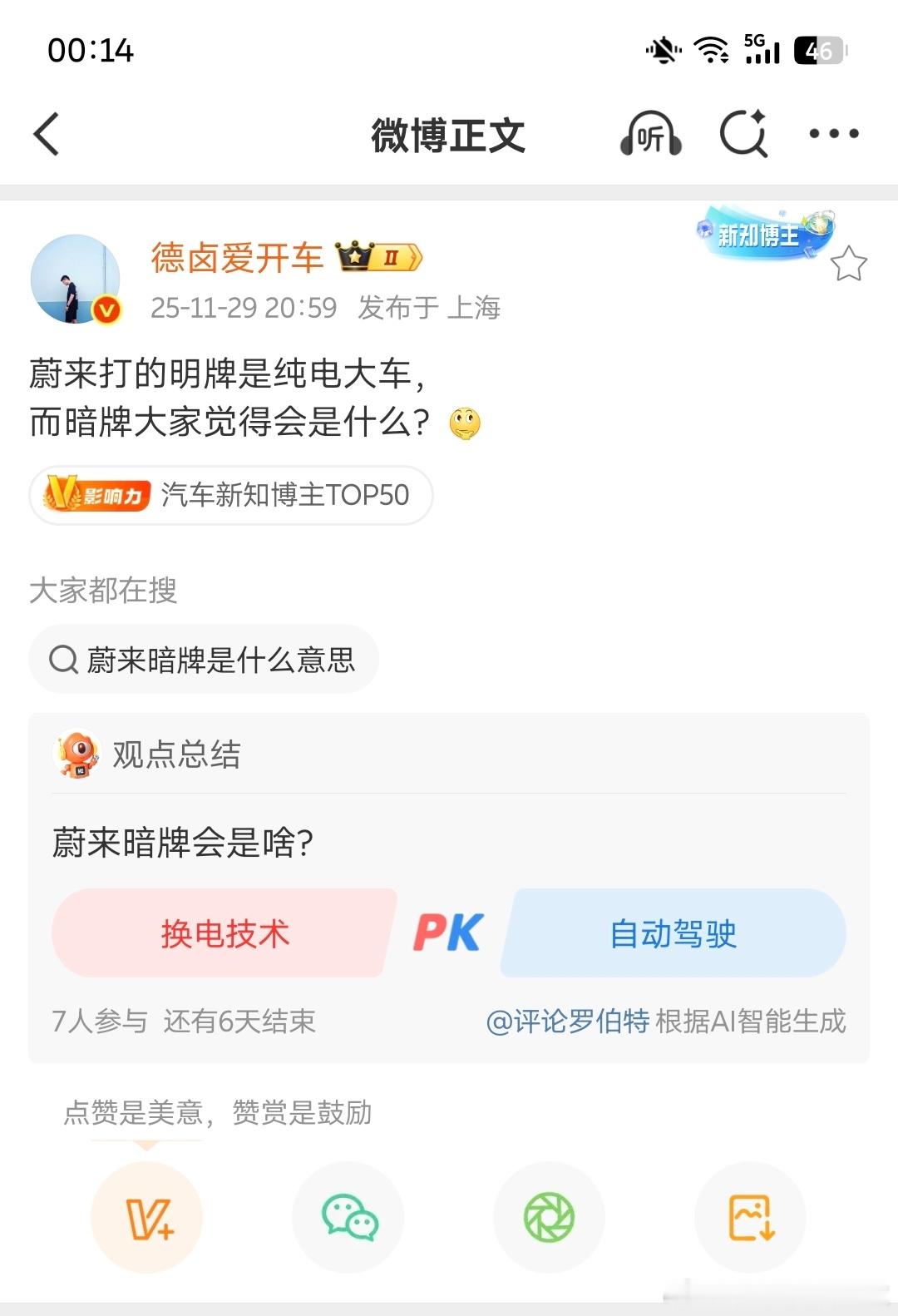
Task: Open the V+ tip reward icon
Action: pos(147,1216)
